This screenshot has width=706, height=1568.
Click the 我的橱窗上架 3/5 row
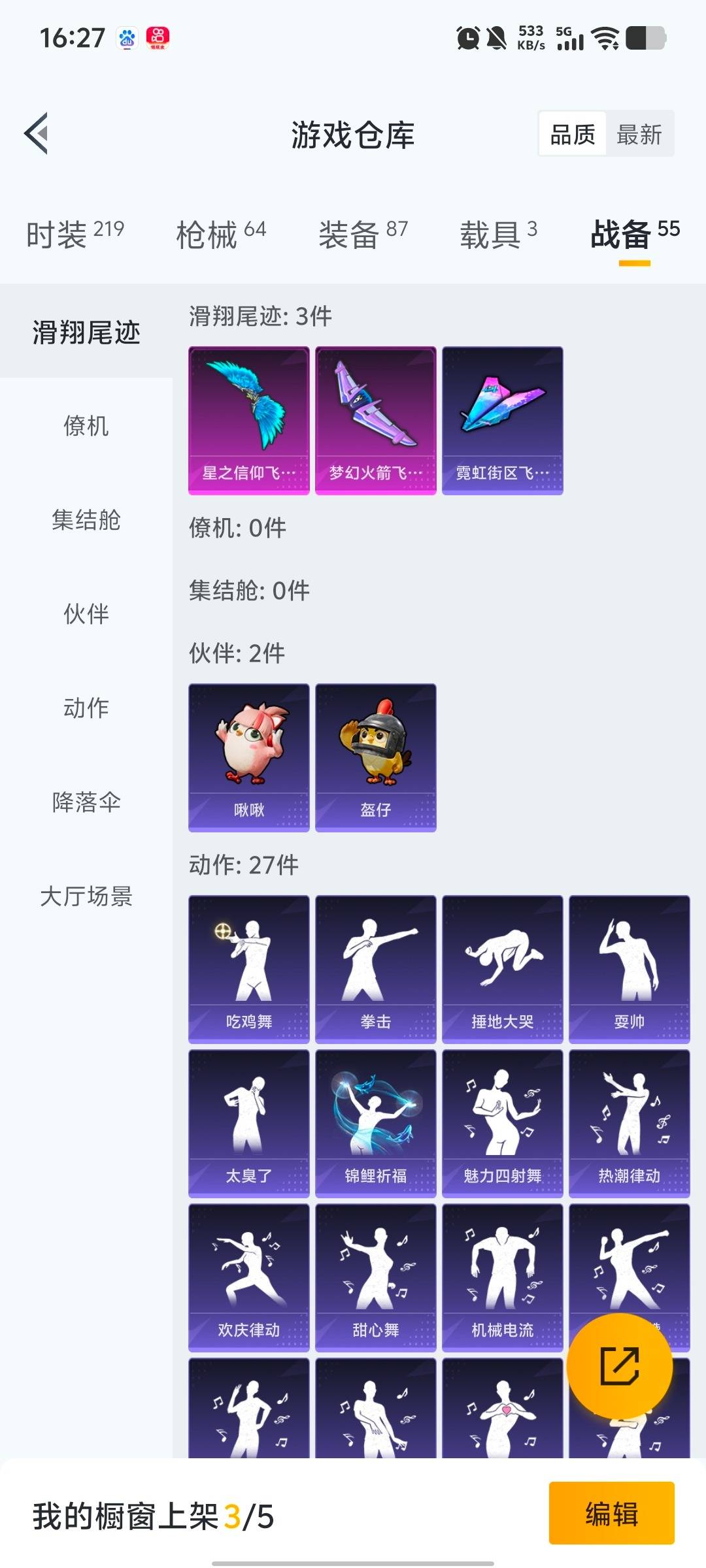click(150, 1516)
